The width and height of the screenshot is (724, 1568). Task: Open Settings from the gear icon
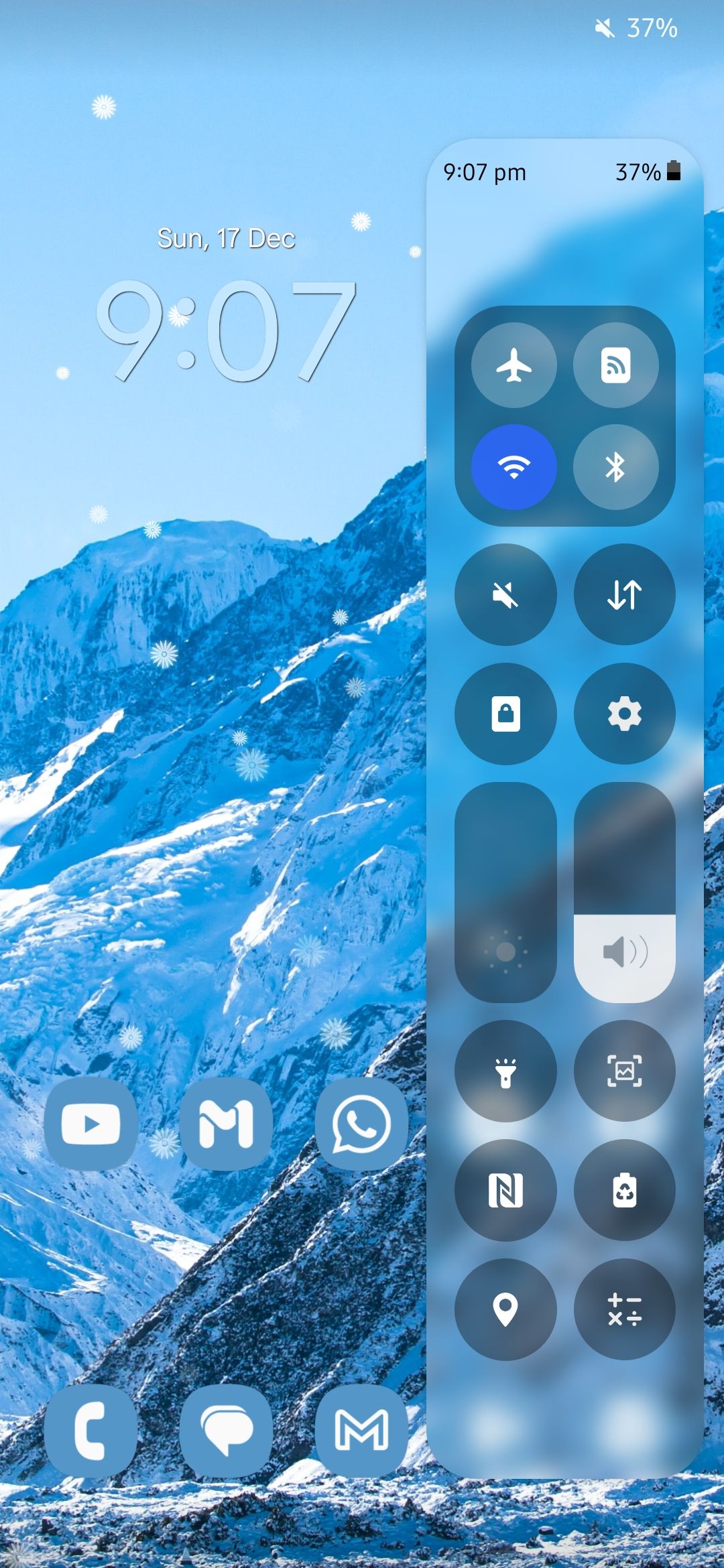624,714
